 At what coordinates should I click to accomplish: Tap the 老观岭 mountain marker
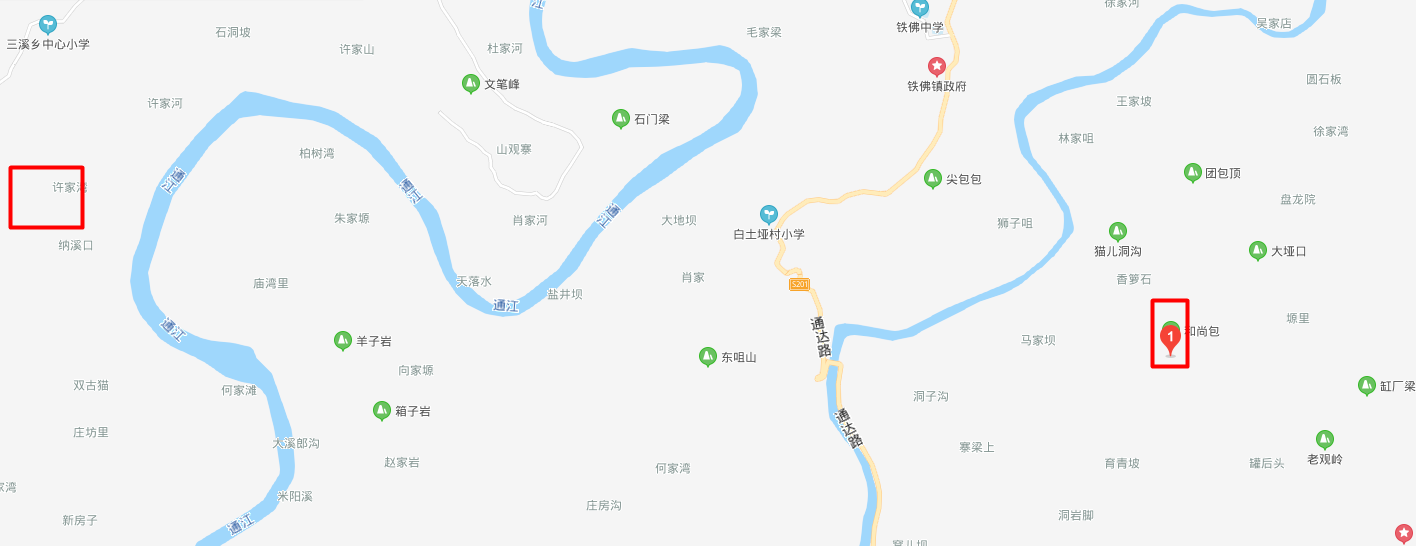pyautogui.click(x=1324, y=438)
